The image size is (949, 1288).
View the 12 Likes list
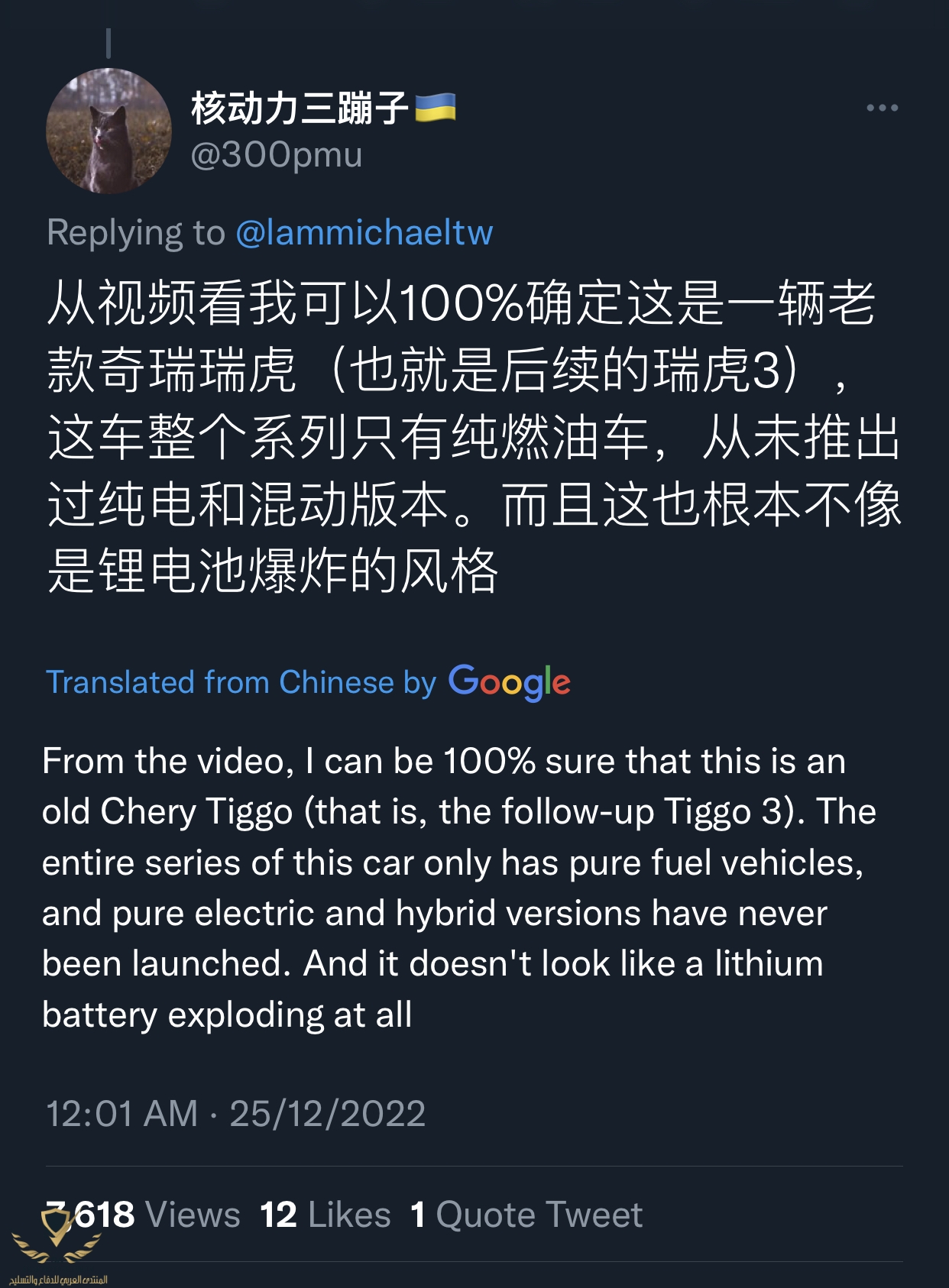325,1215
